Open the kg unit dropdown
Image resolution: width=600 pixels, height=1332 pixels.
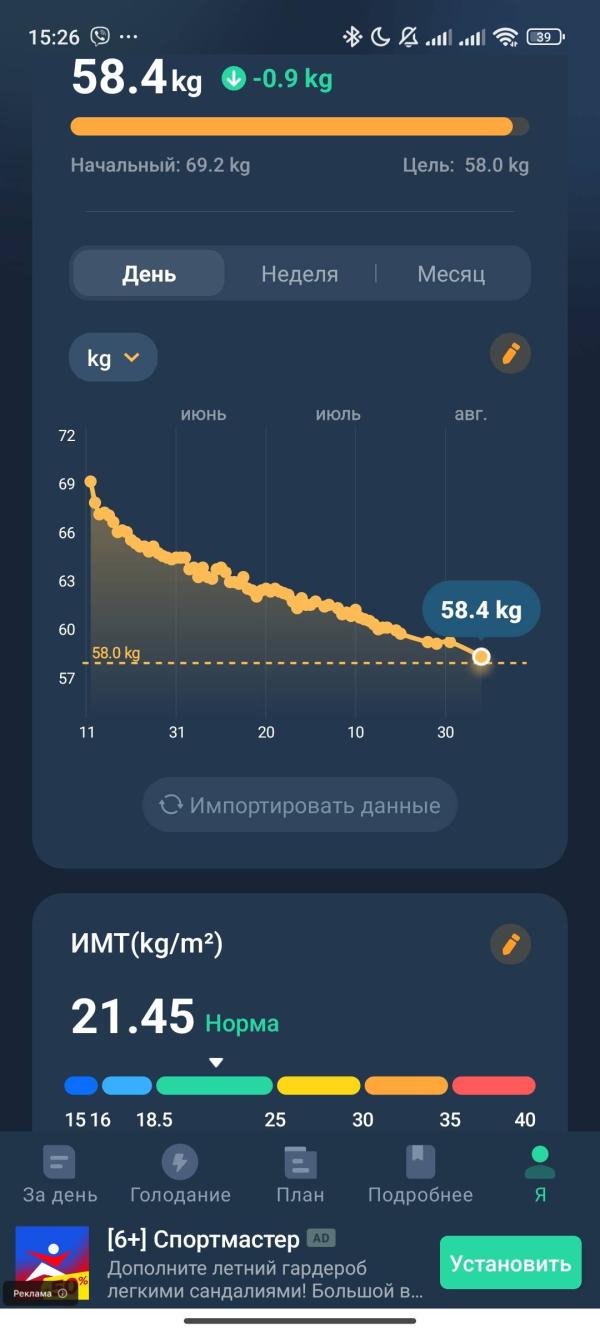(113, 358)
